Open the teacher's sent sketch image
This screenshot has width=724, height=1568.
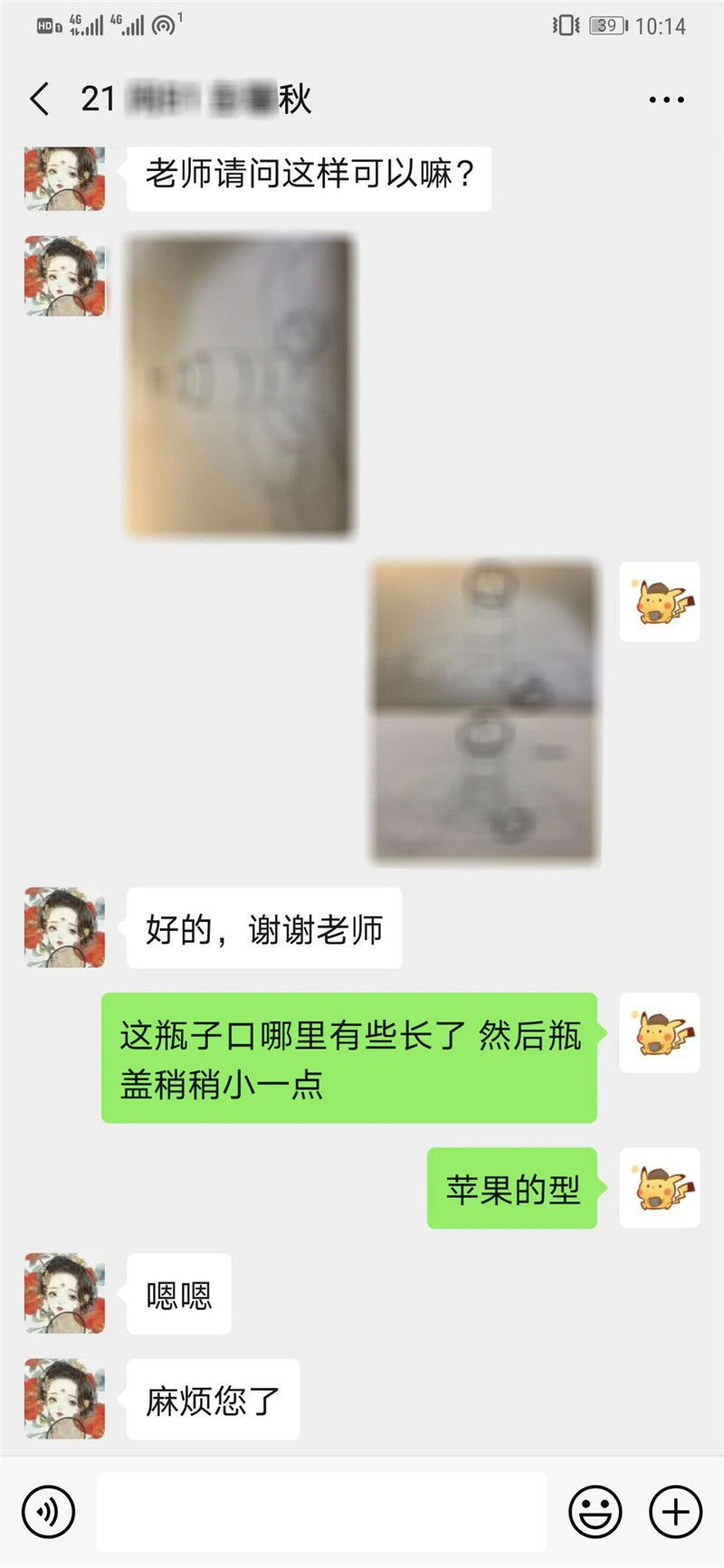[x=485, y=712]
